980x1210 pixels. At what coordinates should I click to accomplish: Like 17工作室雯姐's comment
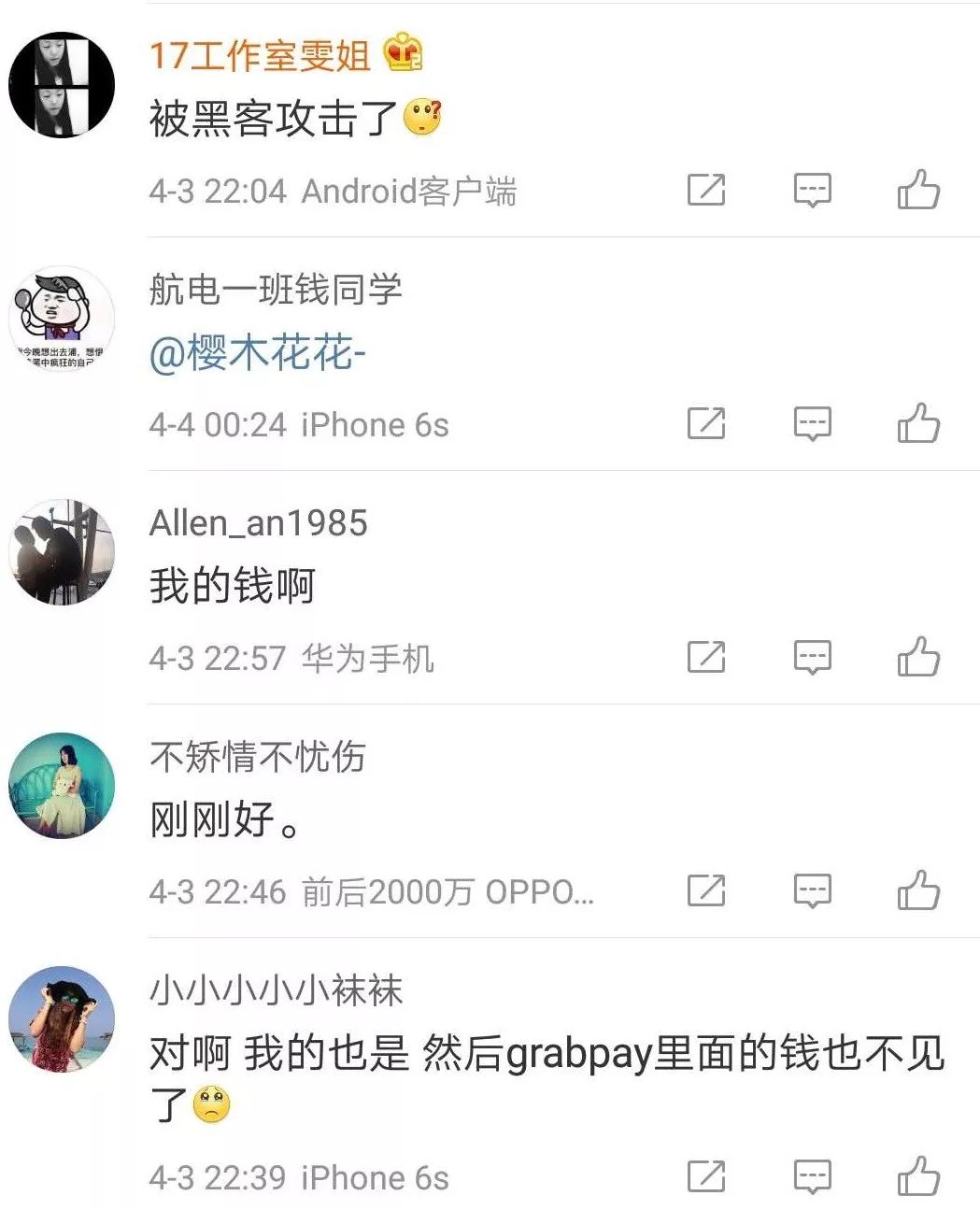(x=917, y=190)
